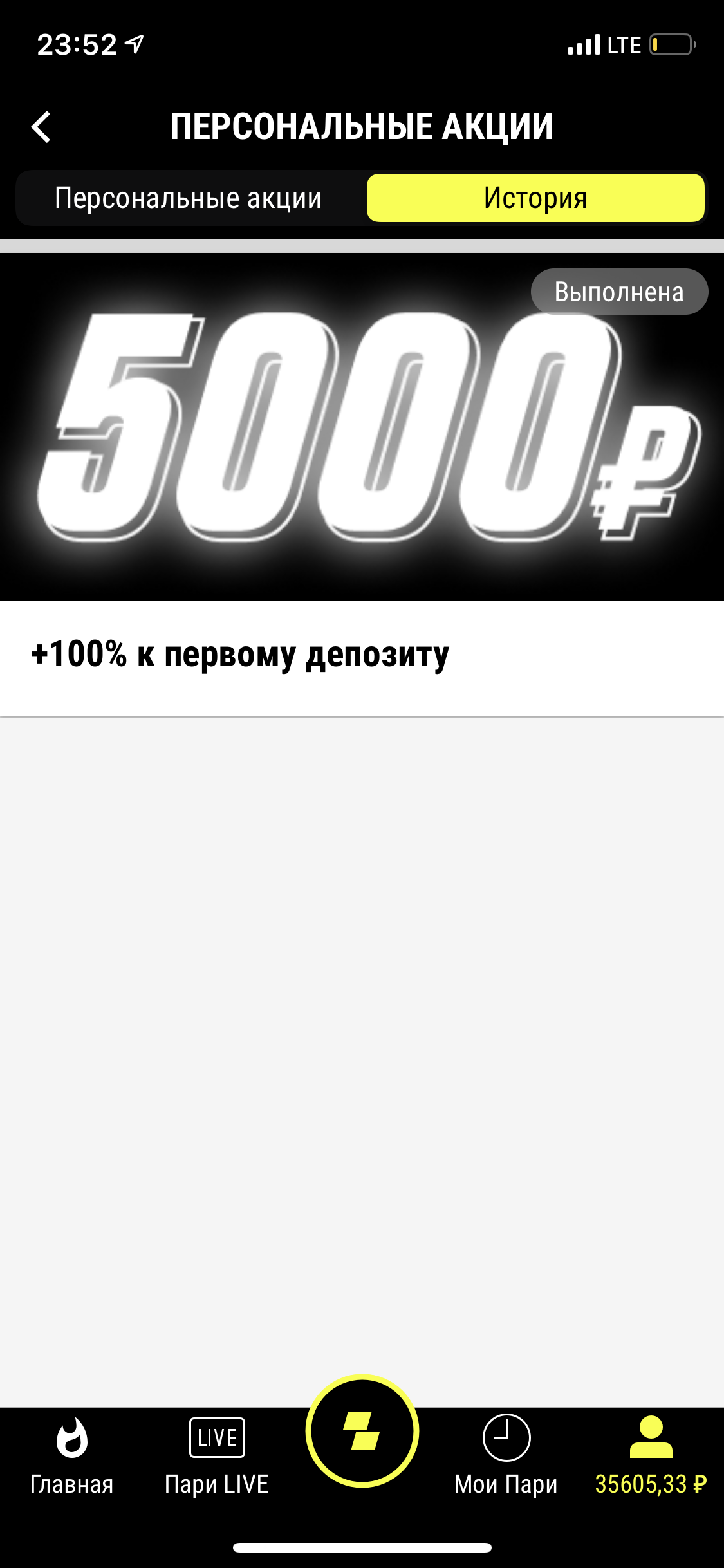The image size is (724, 1568).
Task: Switch to the Персональные акции tab
Action: 189,198
